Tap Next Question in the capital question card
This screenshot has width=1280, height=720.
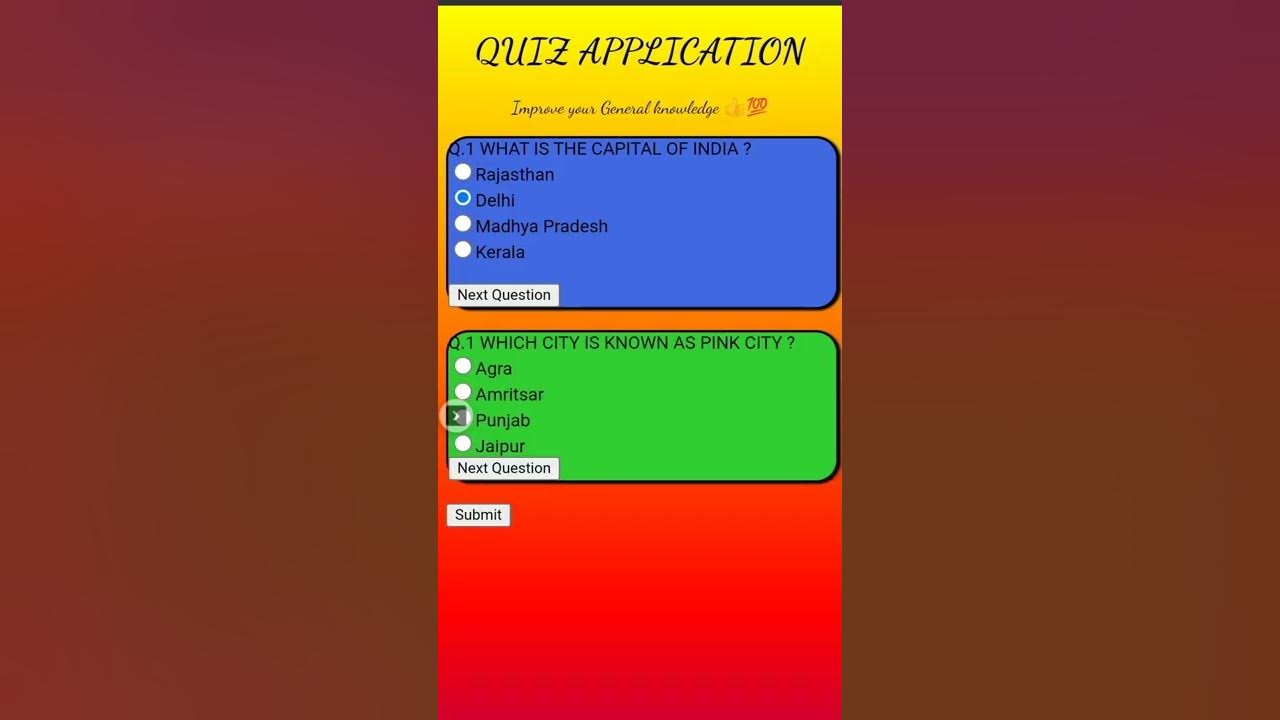tap(504, 295)
